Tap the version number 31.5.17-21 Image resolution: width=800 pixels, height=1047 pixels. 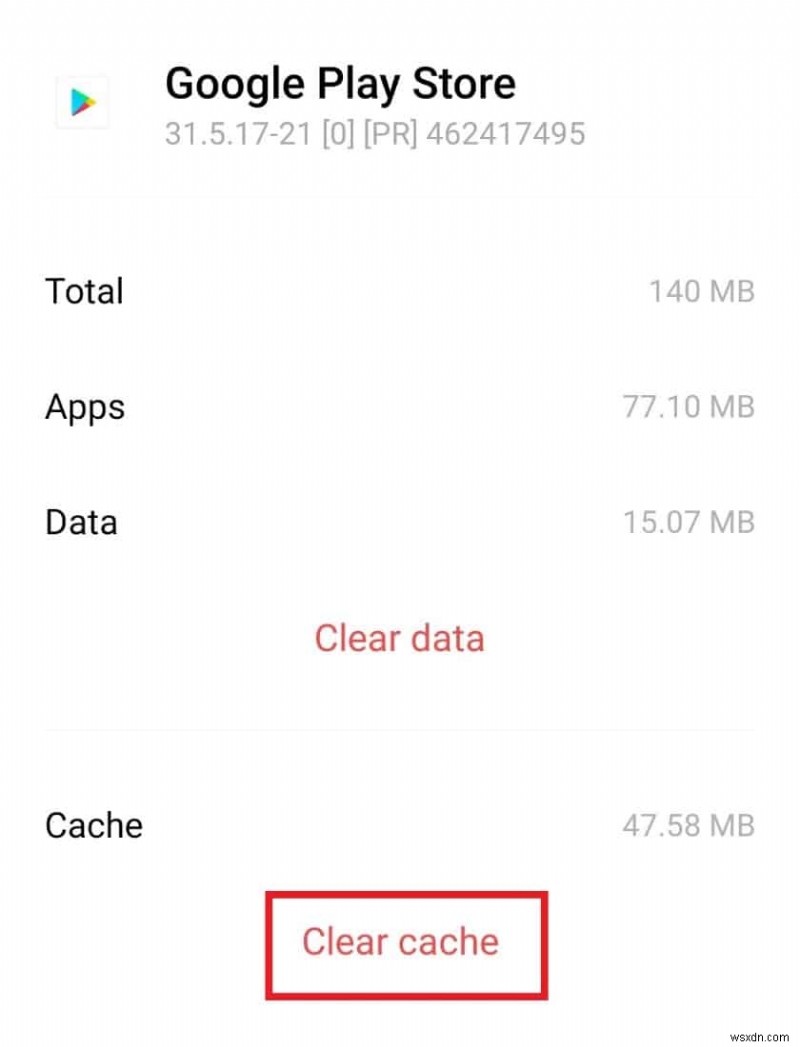(x=375, y=134)
